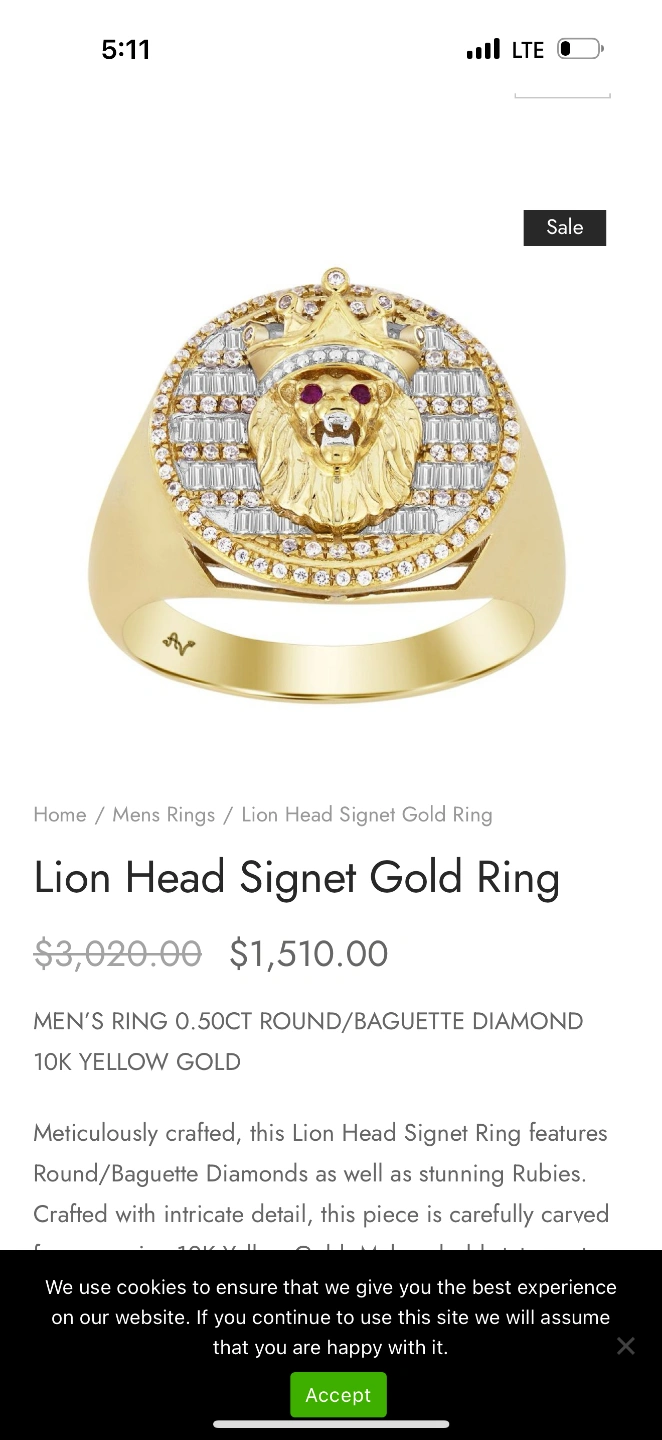
Task: Go to Home breadcrumb link
Action: (60, 814)
